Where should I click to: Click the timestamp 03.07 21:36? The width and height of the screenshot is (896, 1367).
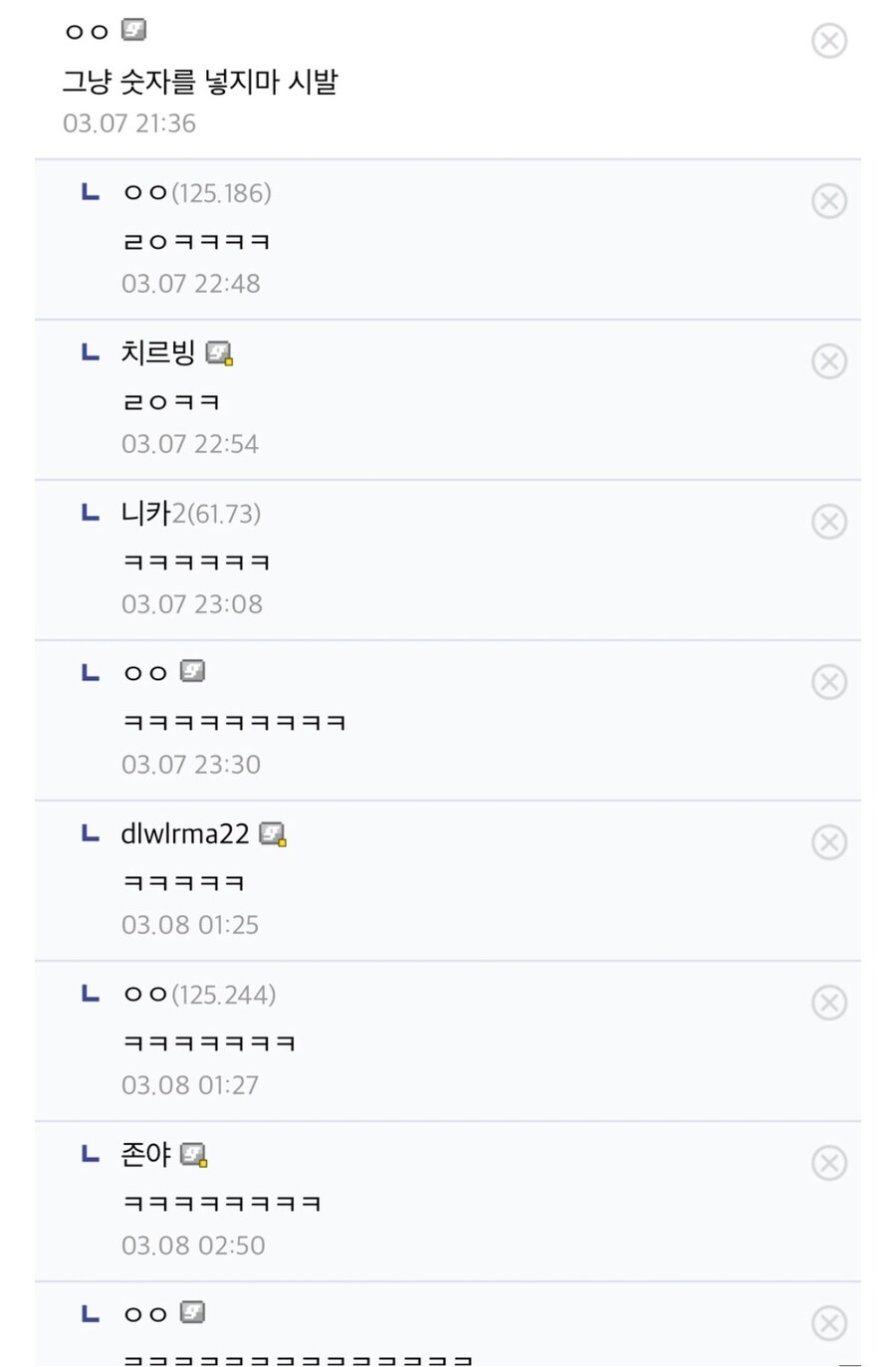pos(129,123)
